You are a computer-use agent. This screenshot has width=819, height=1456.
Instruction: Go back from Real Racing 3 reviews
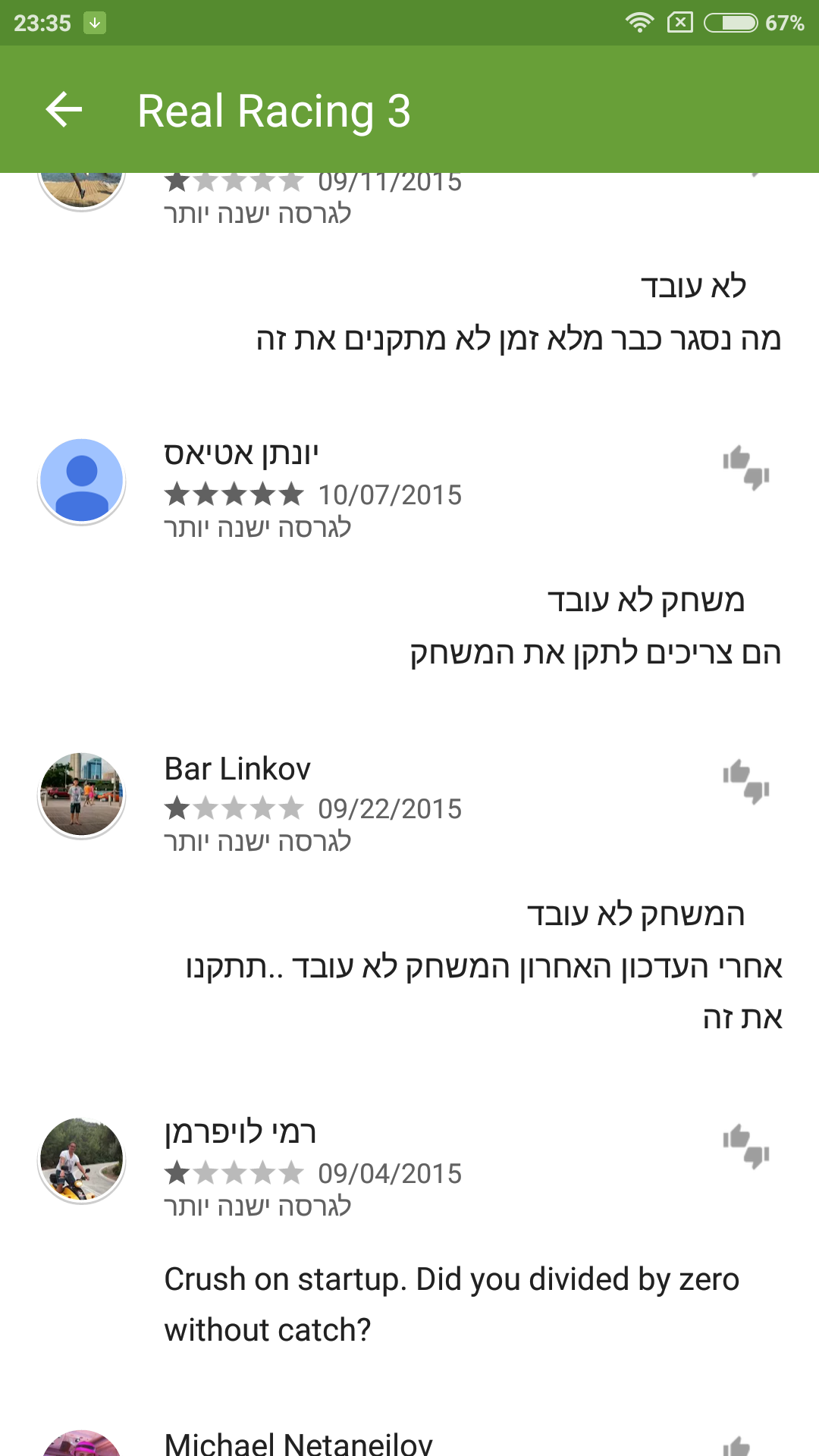(x=64, y=110)
